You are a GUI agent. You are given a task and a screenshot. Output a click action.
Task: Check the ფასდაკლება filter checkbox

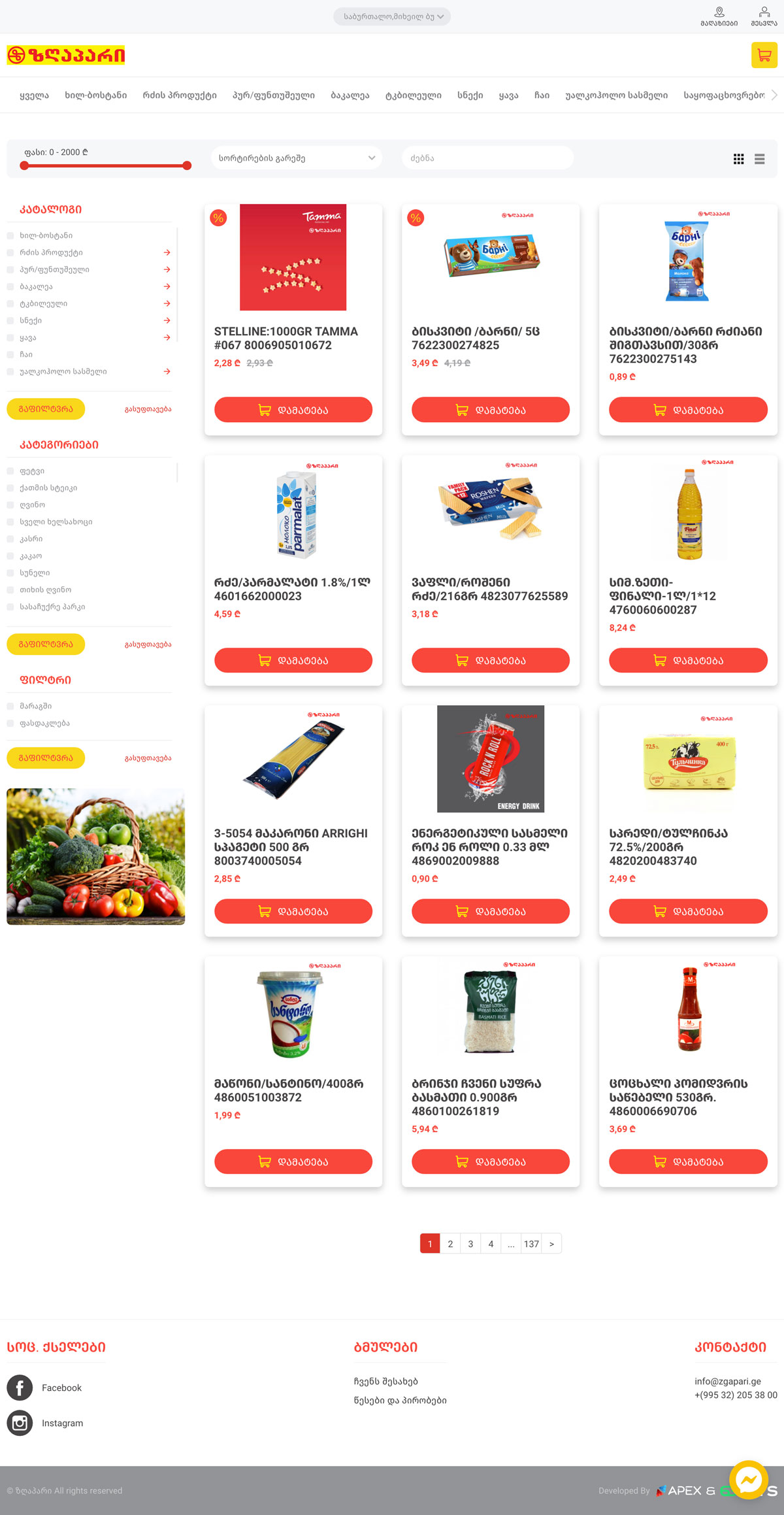click(x=10, y=724)
